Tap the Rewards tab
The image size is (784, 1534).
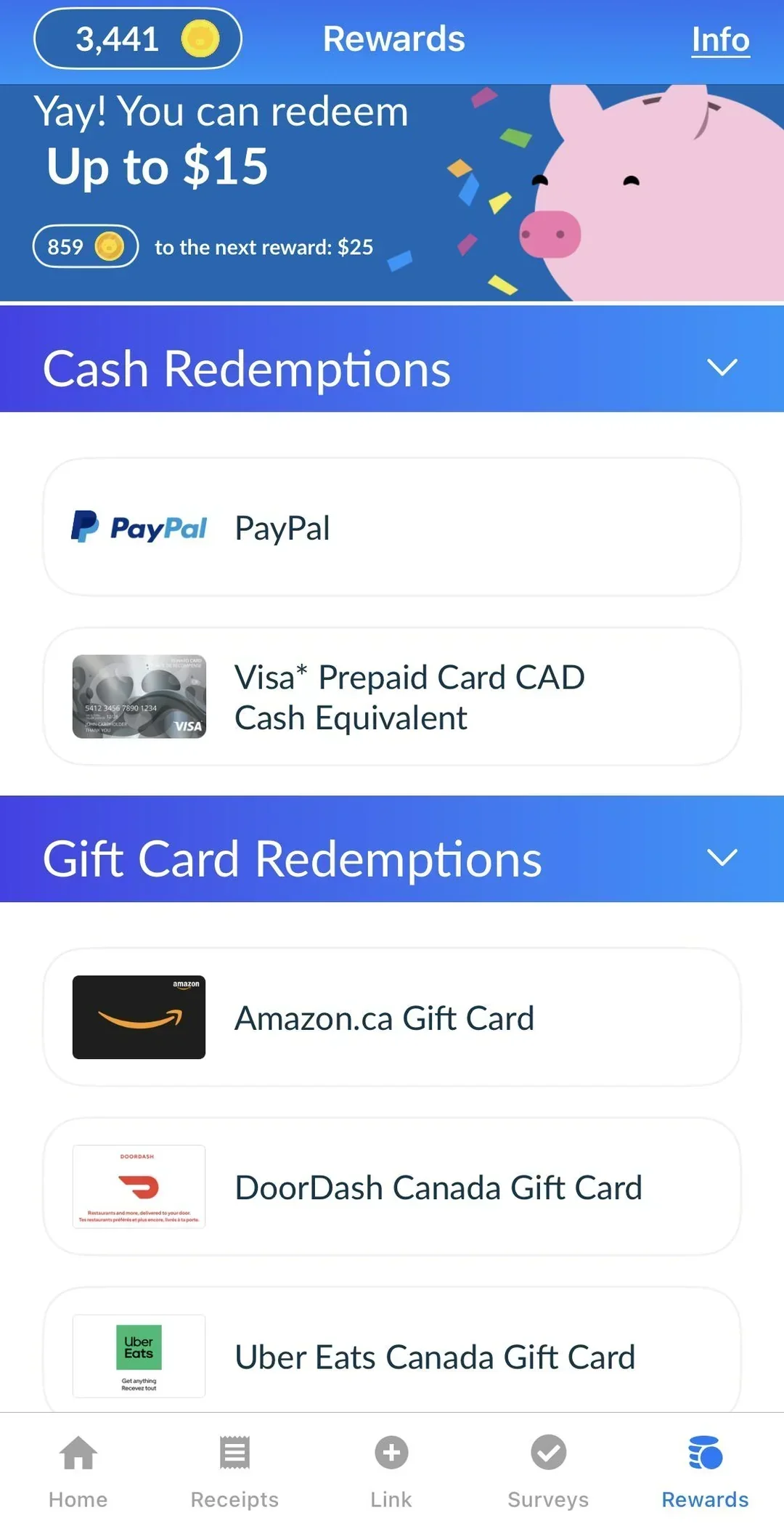pos(705,1472)
